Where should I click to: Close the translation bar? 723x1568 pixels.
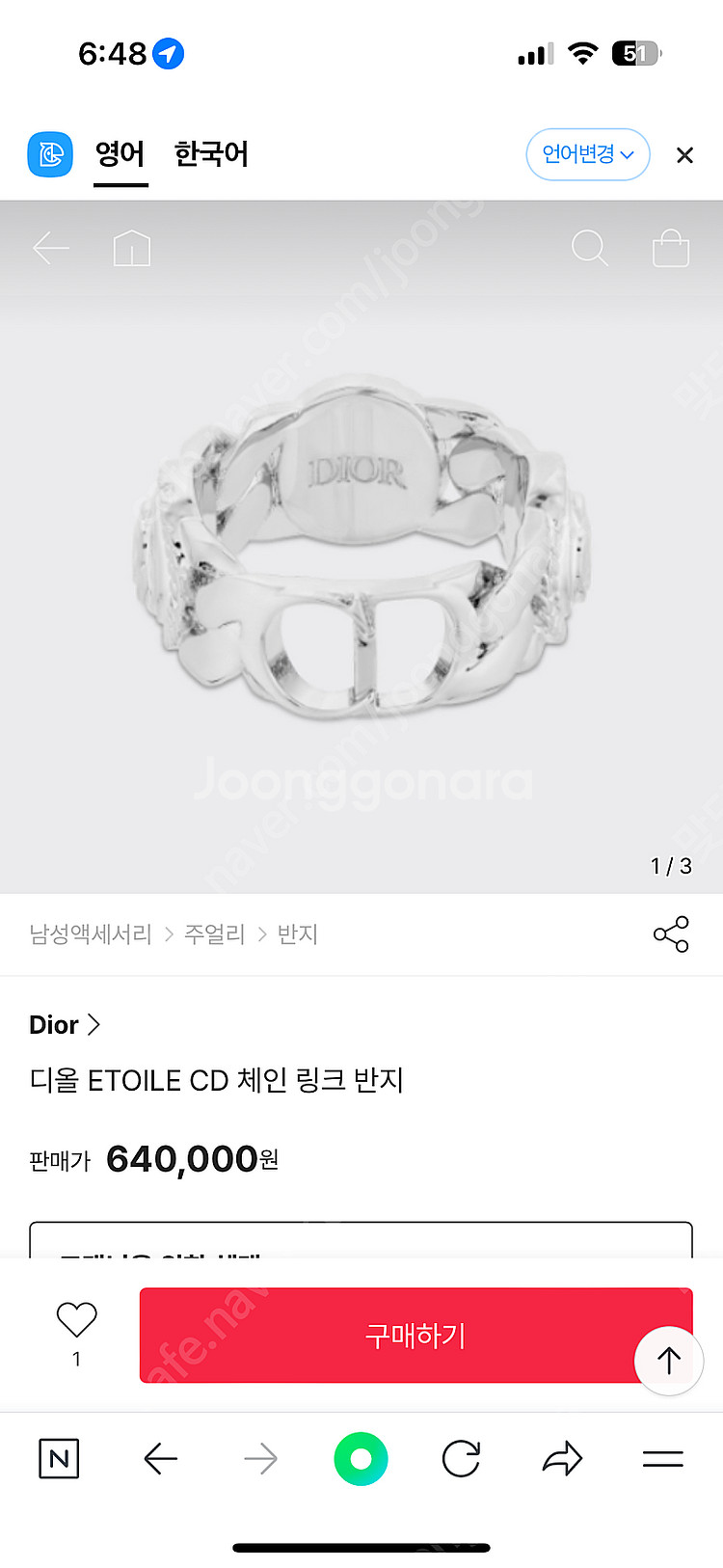684,155
